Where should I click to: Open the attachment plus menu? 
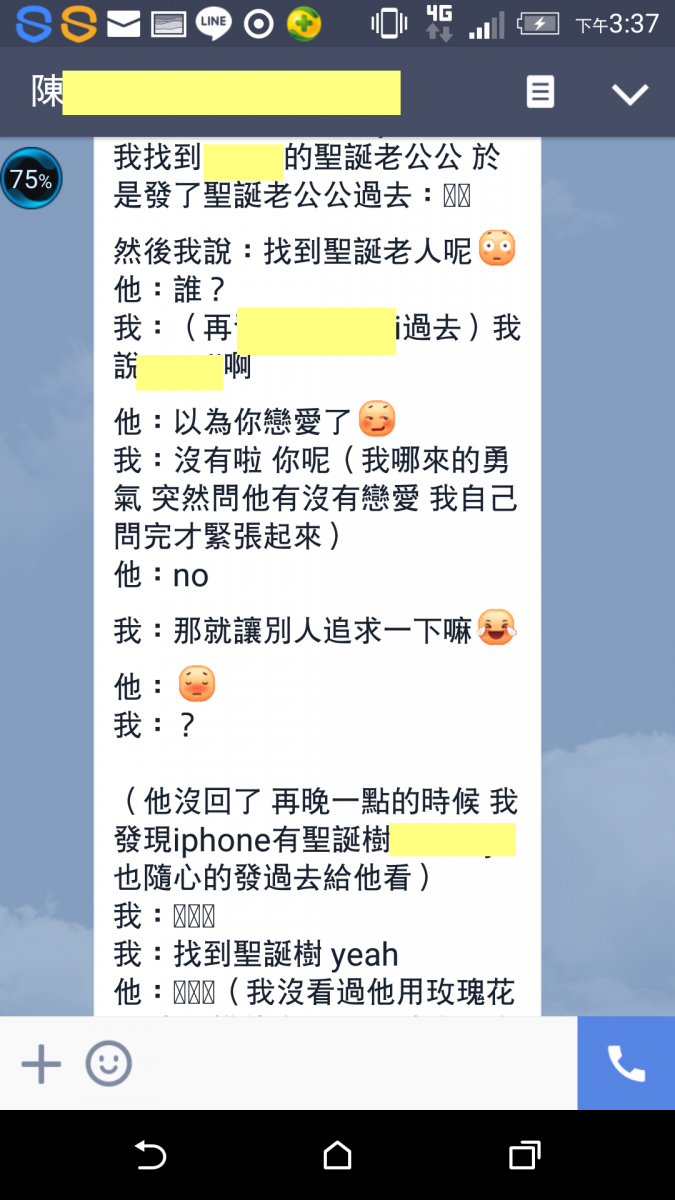pyautogui.click(x=41, y=1064)
